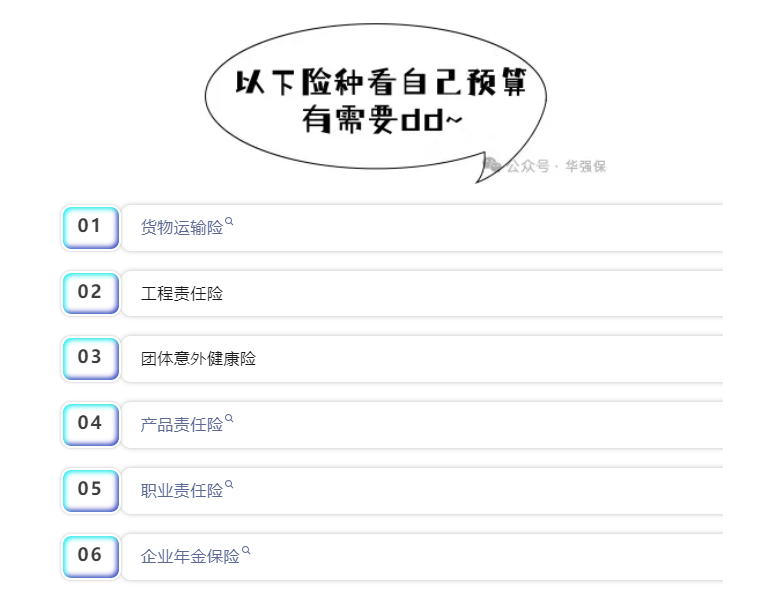This screenshot has width=765, height=597.
Task: Look up 产品责任险 keyword link
Action: [x=185, y=424]
